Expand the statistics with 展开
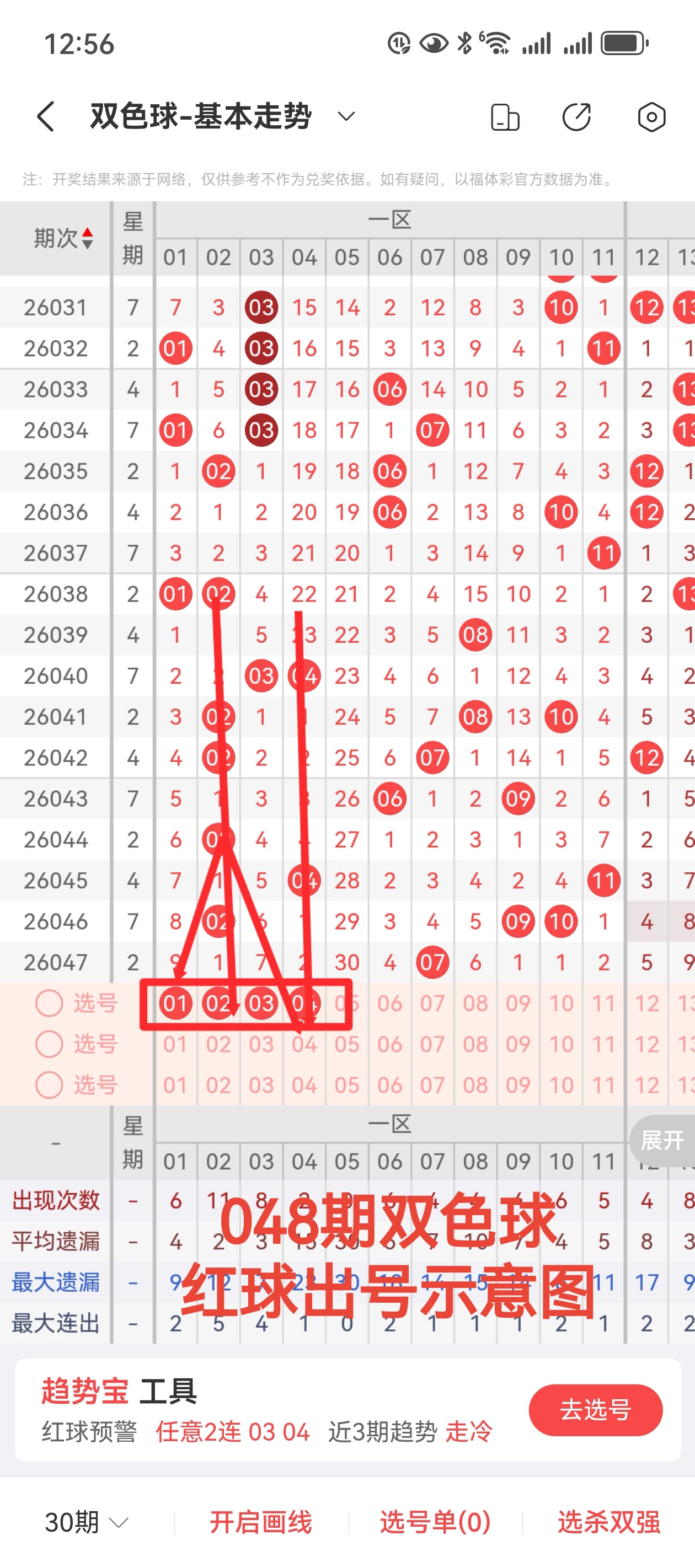 click(x=662, y=1140)
